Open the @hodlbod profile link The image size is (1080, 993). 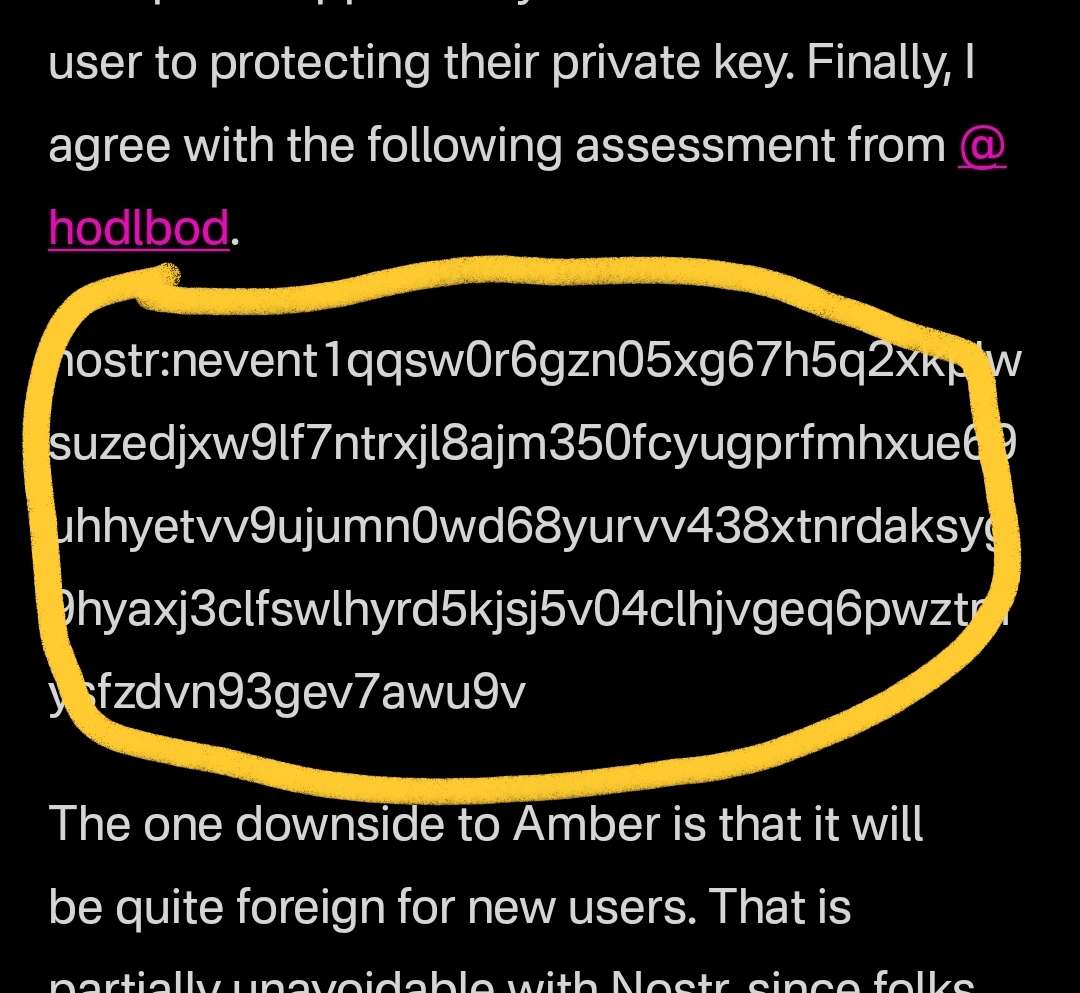[x=139, y=228]
